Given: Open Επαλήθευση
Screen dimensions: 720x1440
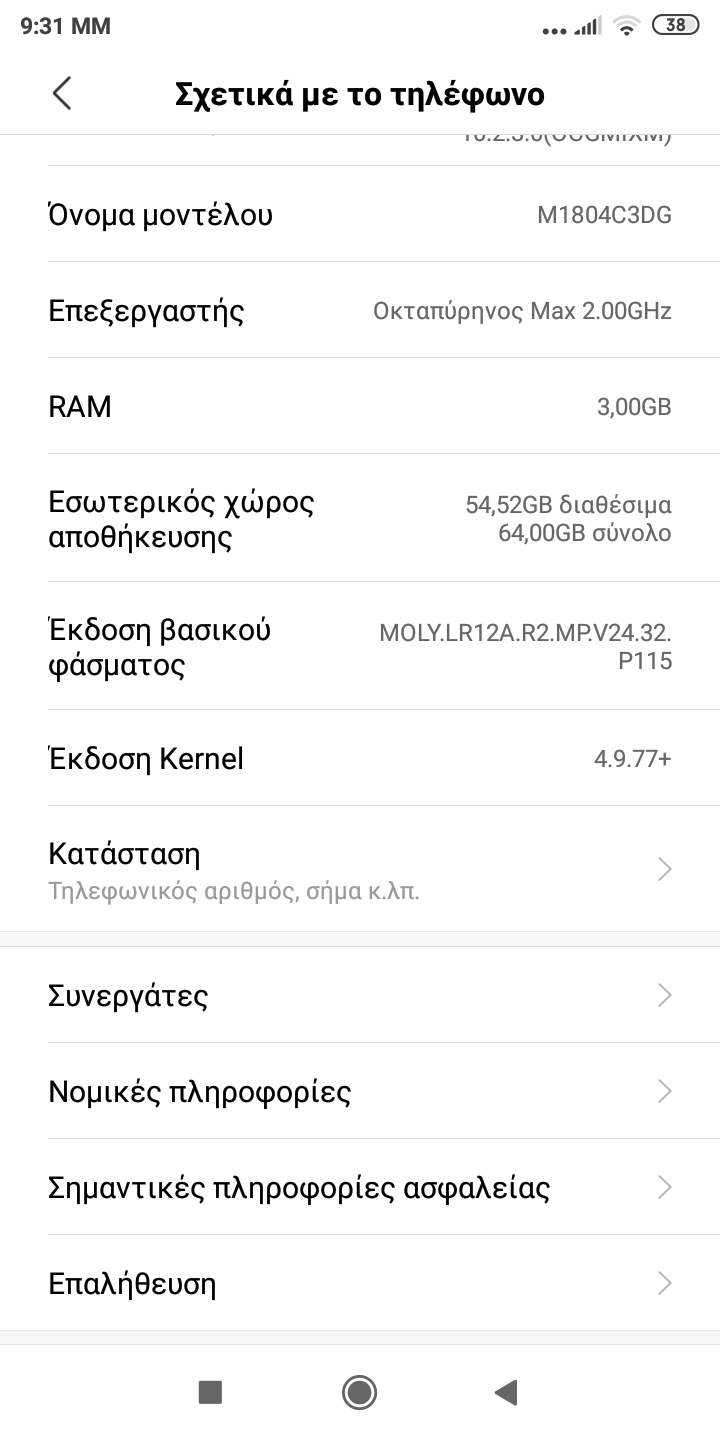Looking at the screenshot, I should (360, 1284).
